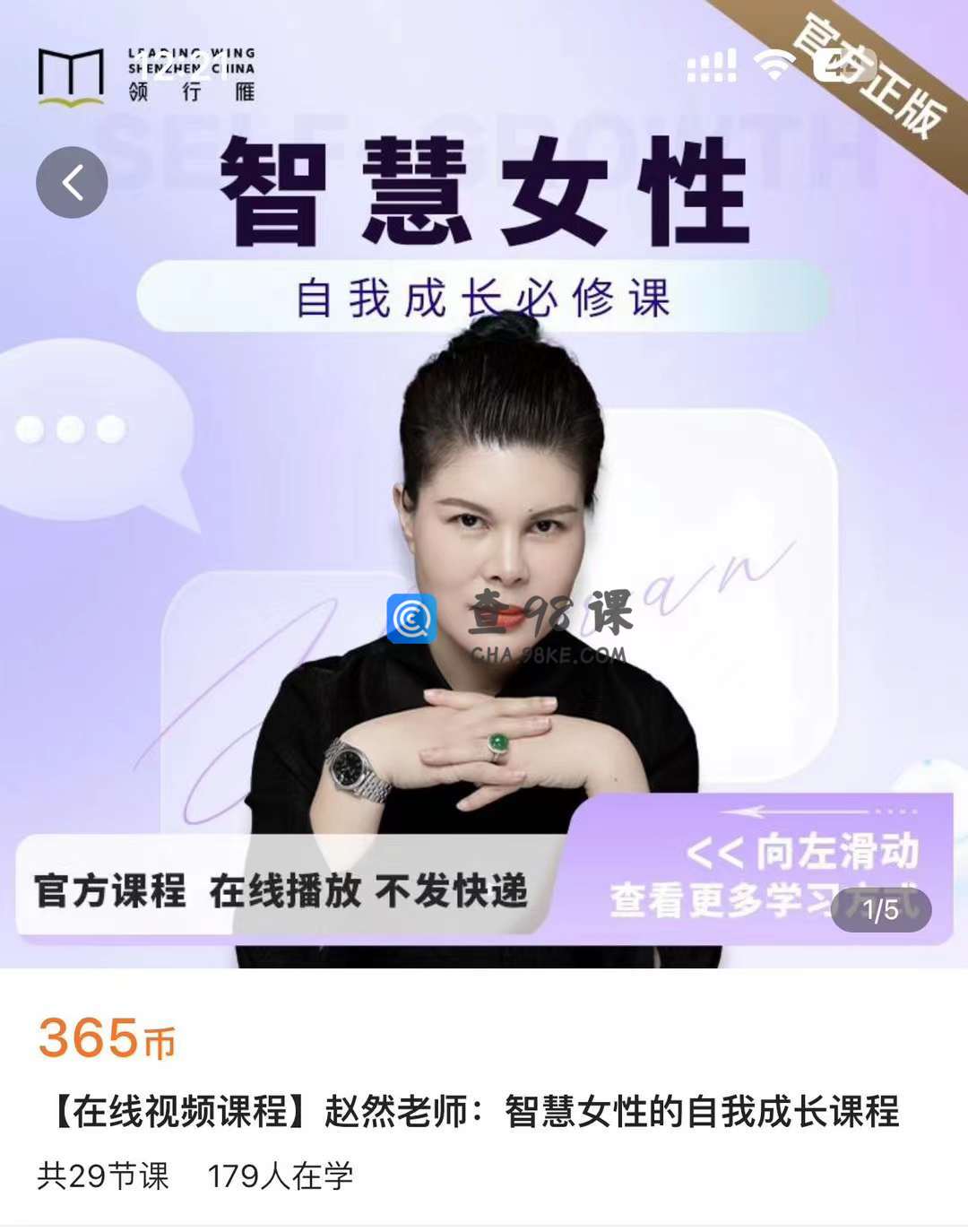Go back using the arrow button
The width and height of the screenshot is (968, 1232).
[x=72, y=182]
